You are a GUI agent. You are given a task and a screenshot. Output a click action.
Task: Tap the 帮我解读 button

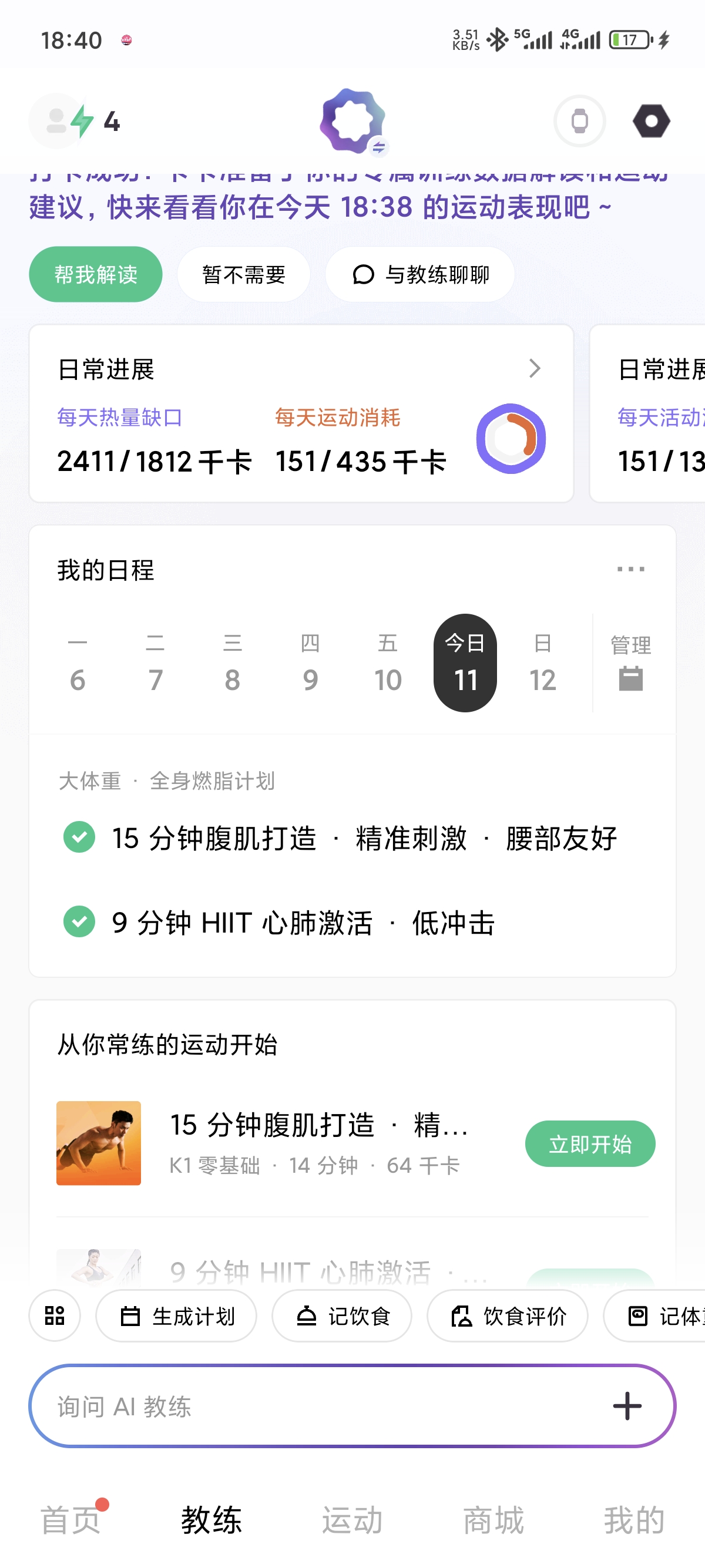pos(96,274)
